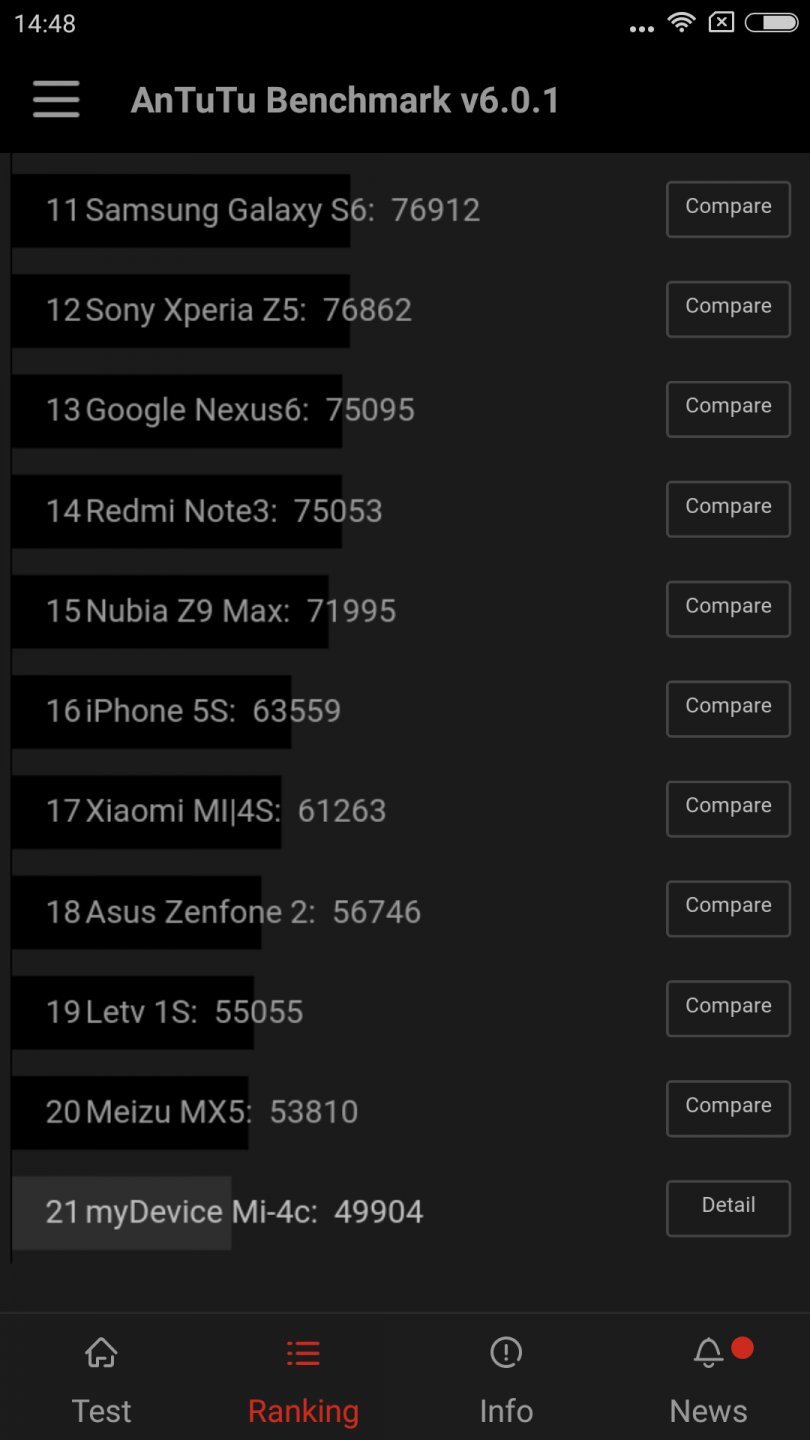Image resolution: width=810 pixels, height=1440 pixels.
Task: Open the hamburger navigation menu
Action: [55, 100]
